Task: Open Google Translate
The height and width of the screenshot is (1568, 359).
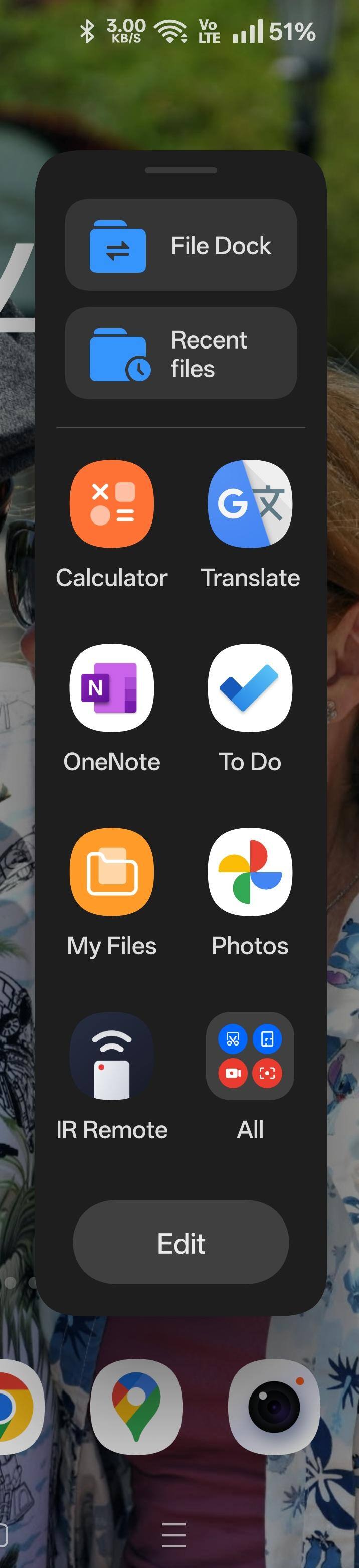Action: (x=250, y=504)
